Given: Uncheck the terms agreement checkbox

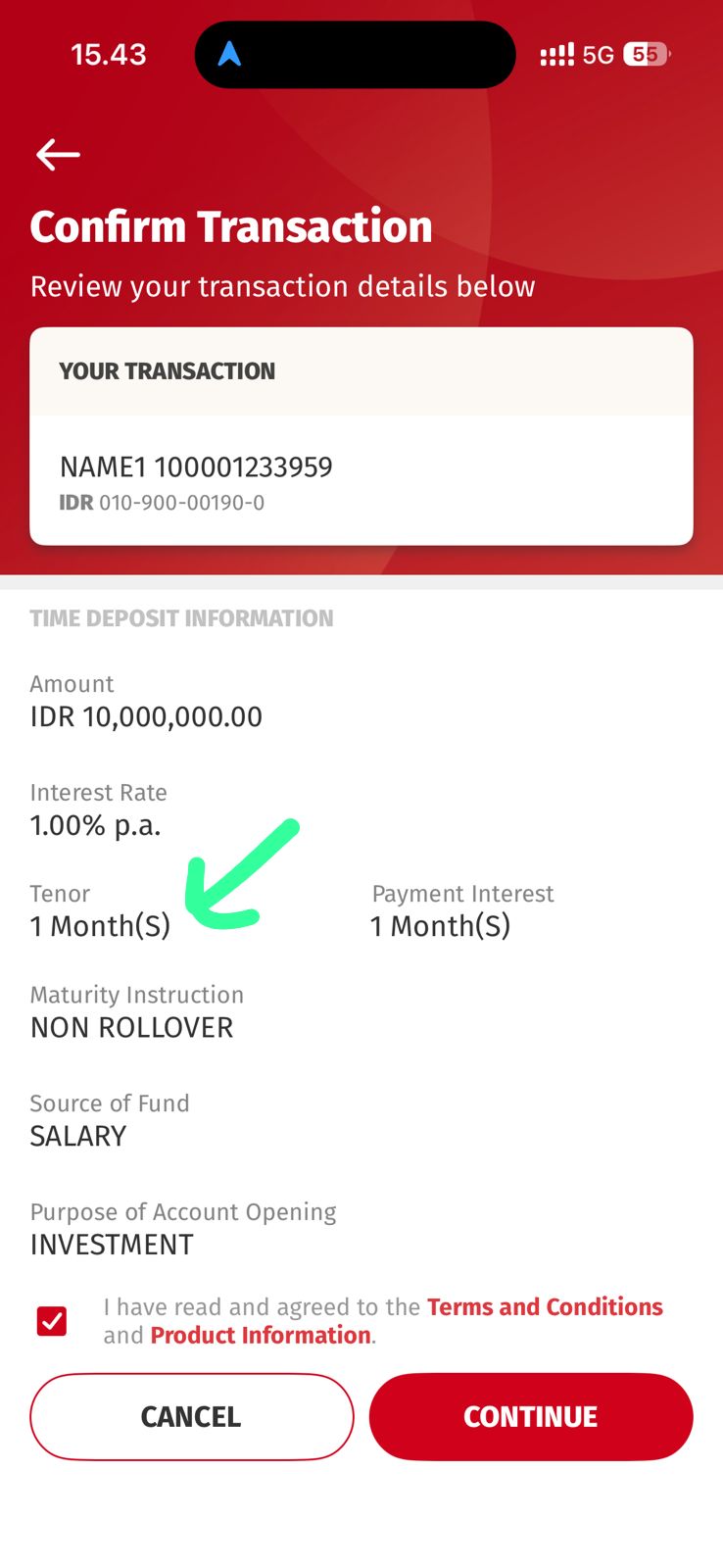Looking at the screenshot, I should [x=52, y=1321].
